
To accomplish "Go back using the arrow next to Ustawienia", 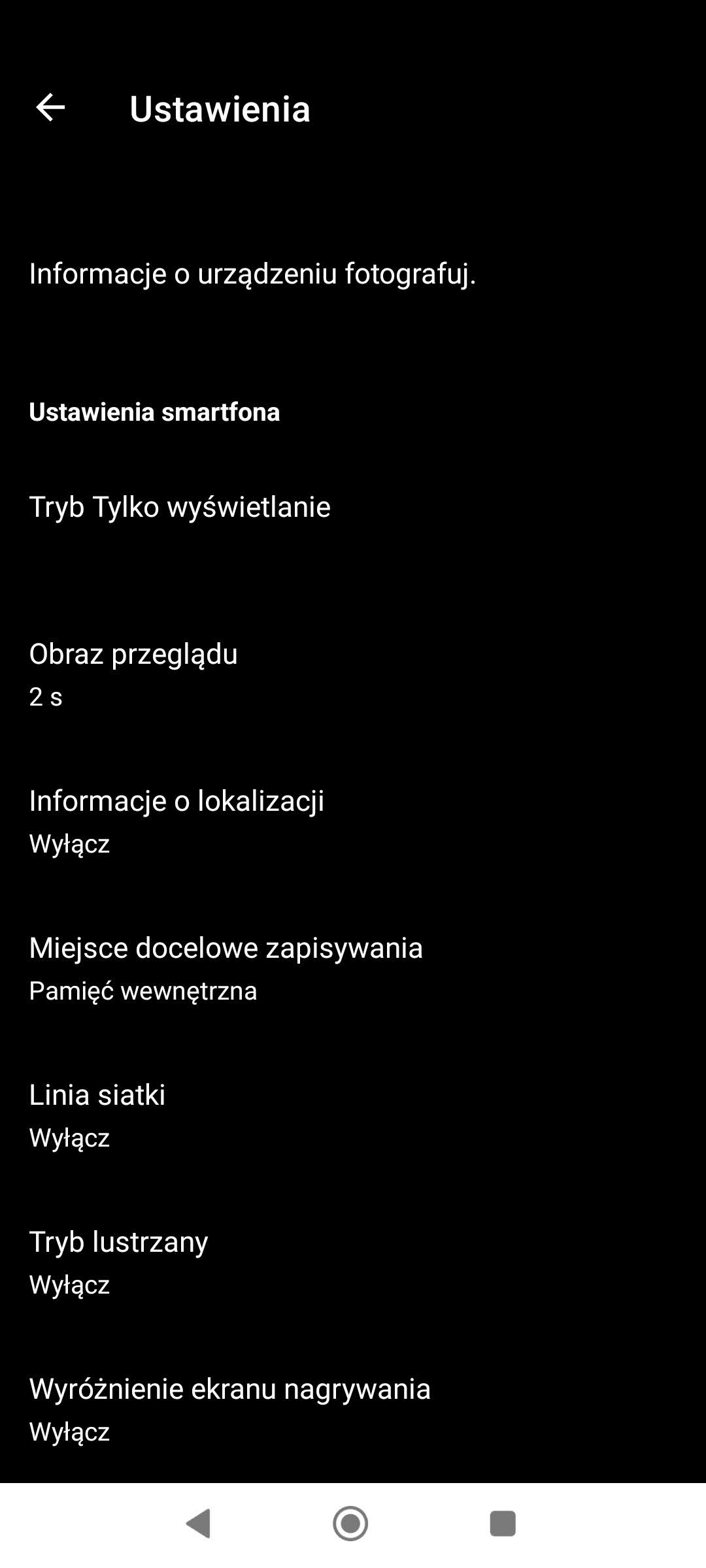I will pyautogui.click(x=50, y=108).
